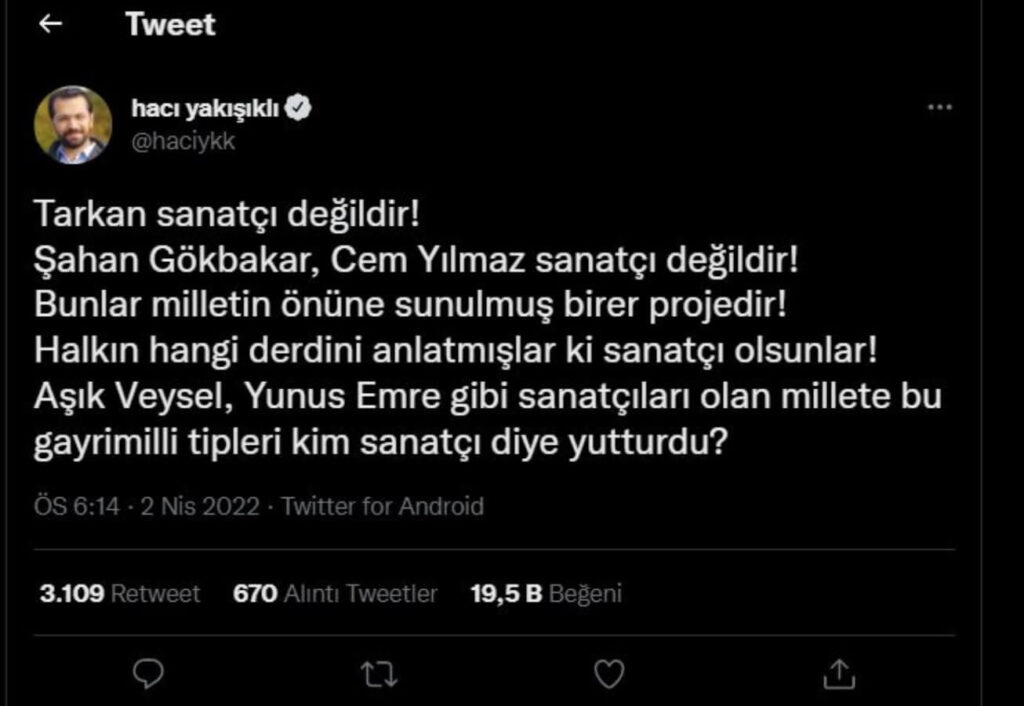Go back using the arrow
This screenshot has height=706, width=1024.
pos(49,24)
